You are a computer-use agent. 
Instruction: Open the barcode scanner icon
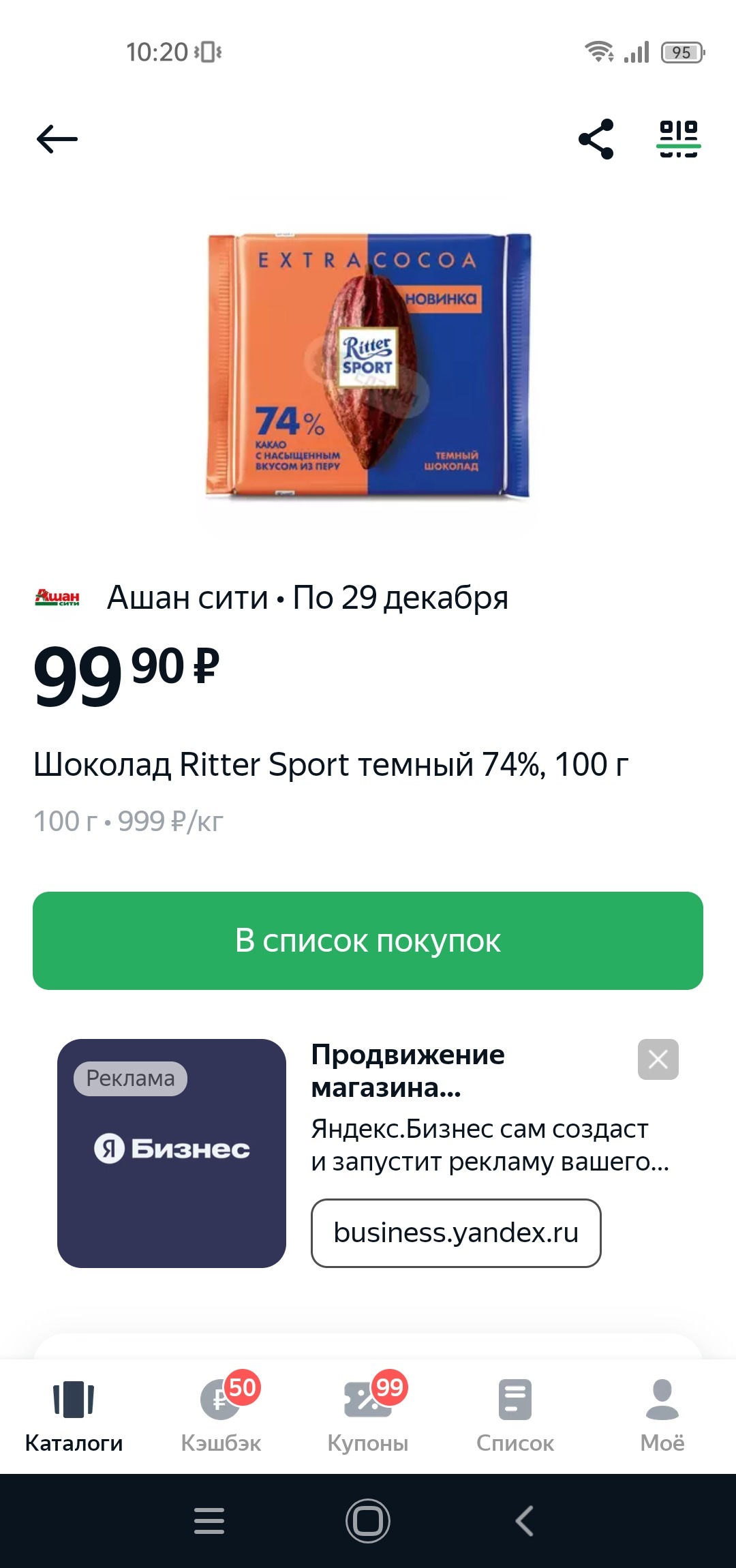[679, 139]
